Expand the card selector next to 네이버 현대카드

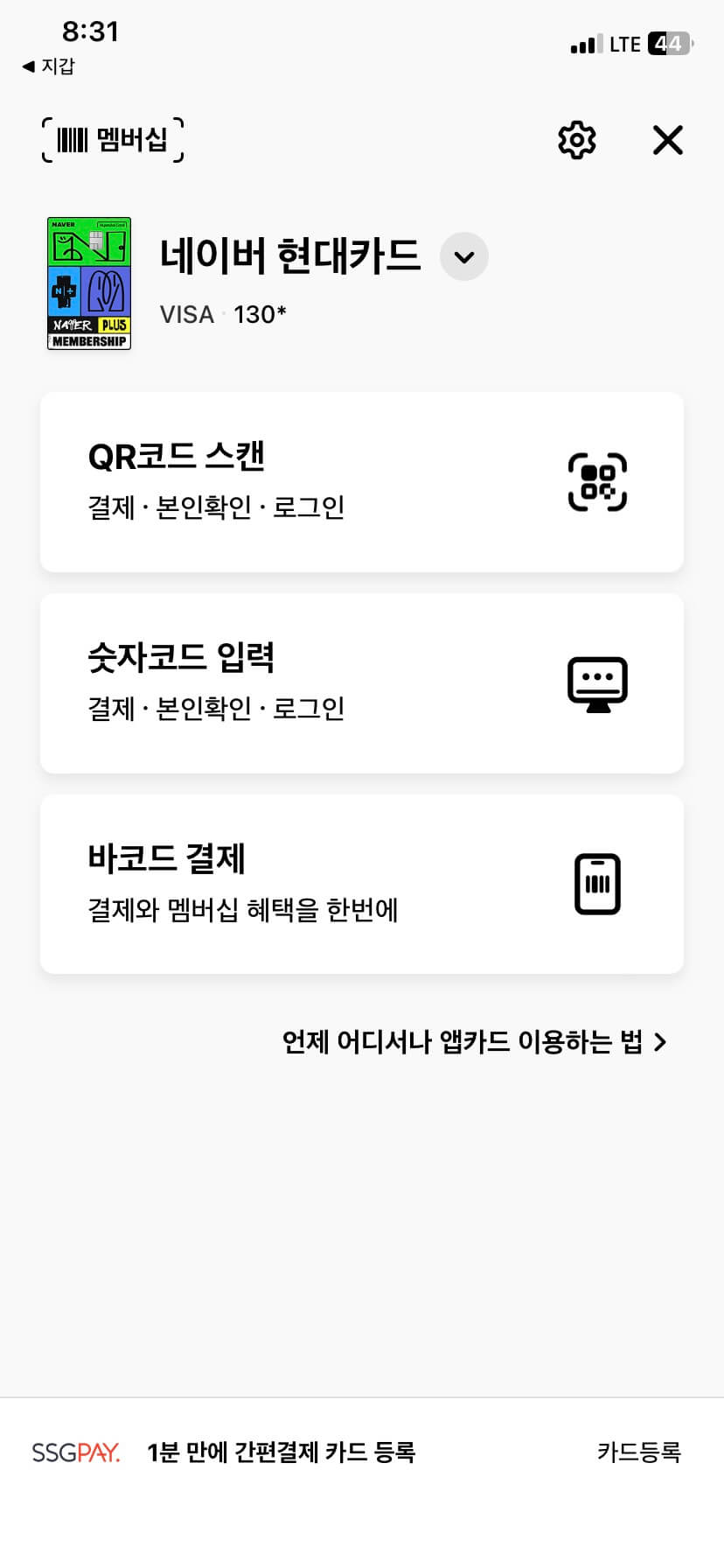click(x=464, y=256)
